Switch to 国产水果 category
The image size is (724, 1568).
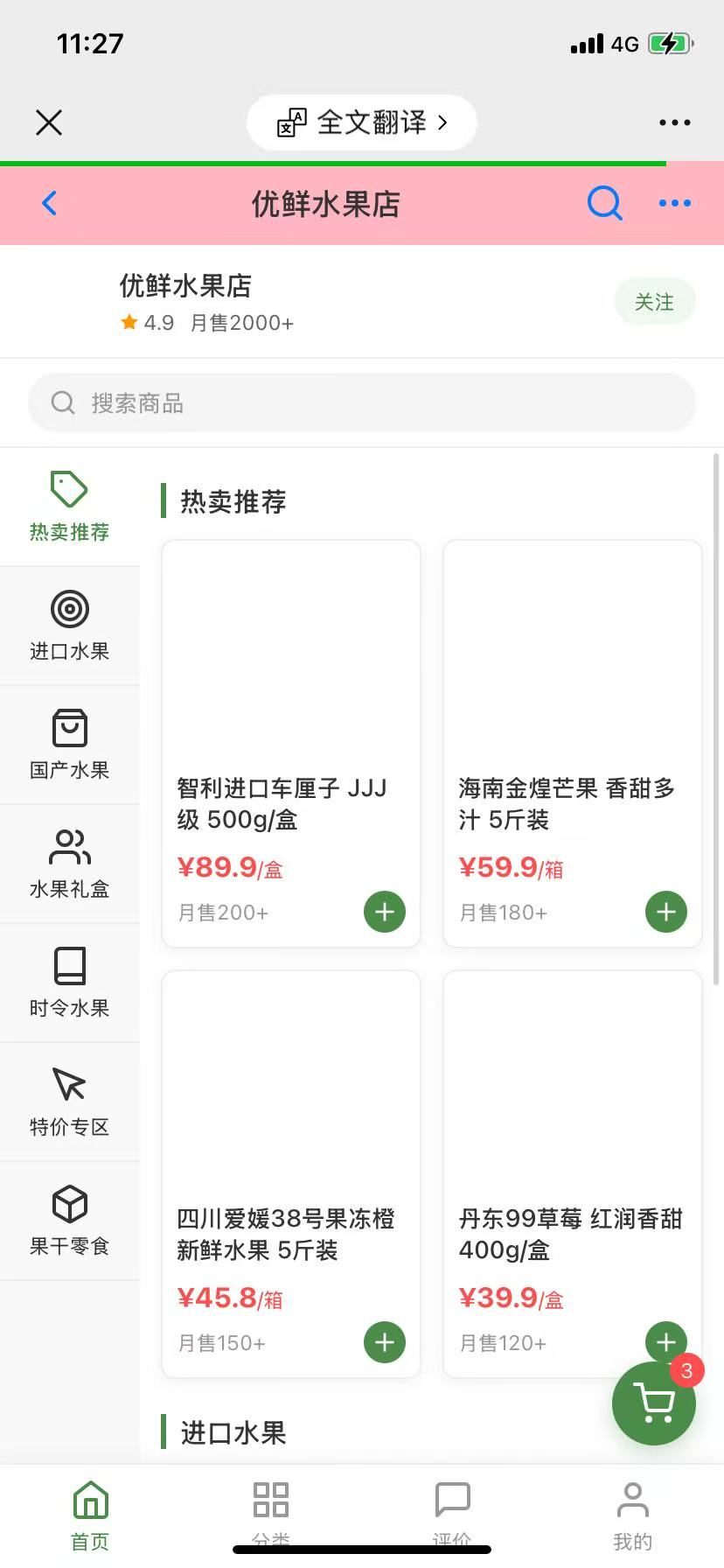coord(70,745)
